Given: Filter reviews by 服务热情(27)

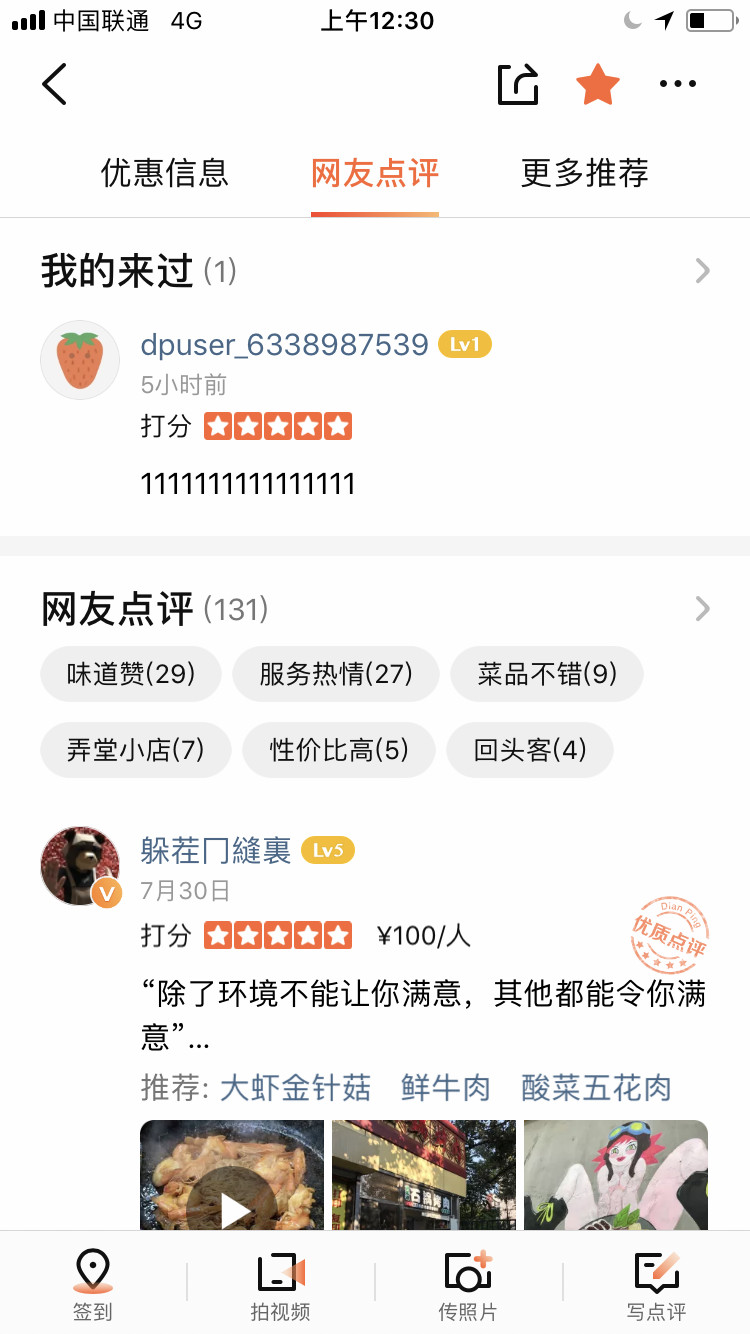Looking at the screenshot, I should (336, 674).
